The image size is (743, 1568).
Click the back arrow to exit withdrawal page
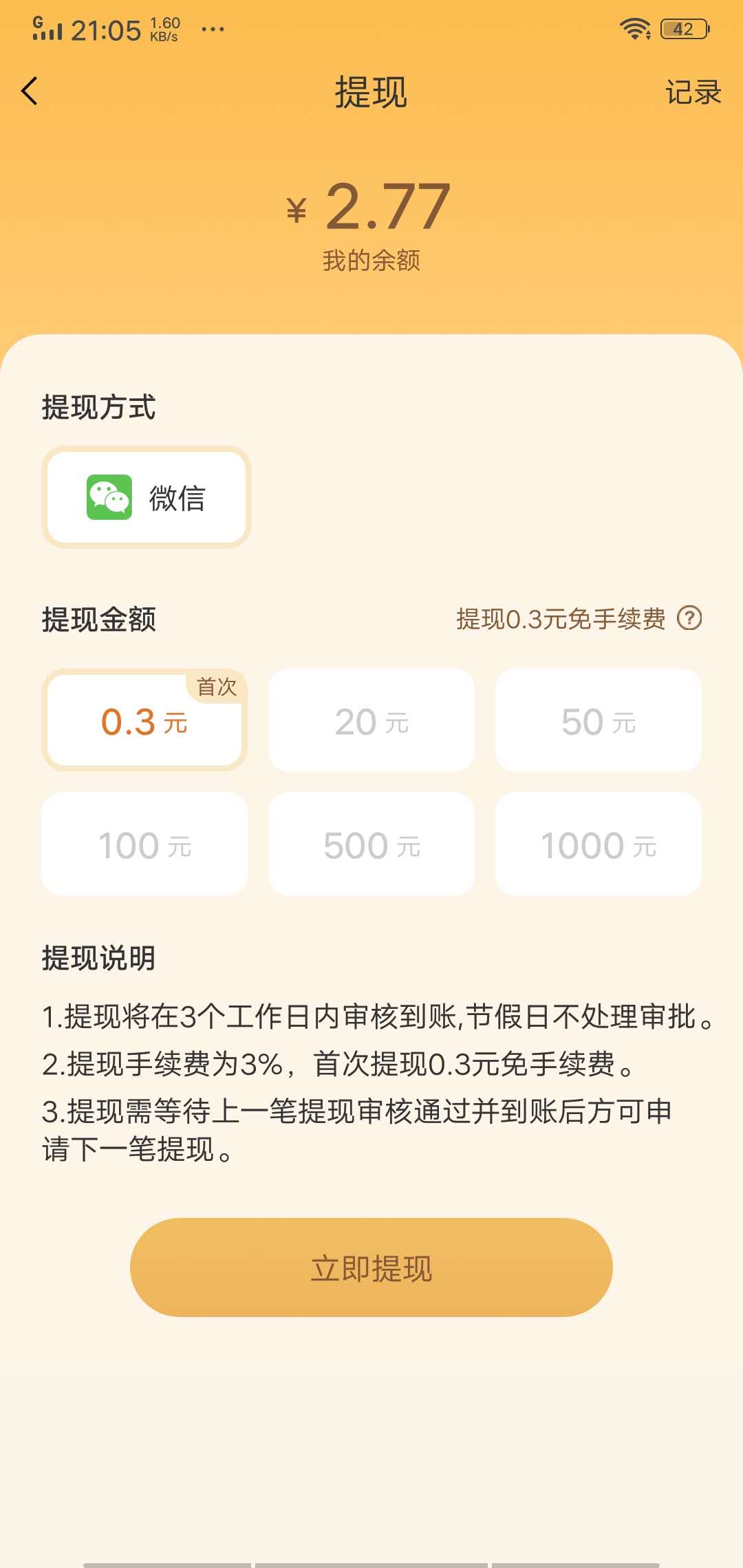(29, 92)
